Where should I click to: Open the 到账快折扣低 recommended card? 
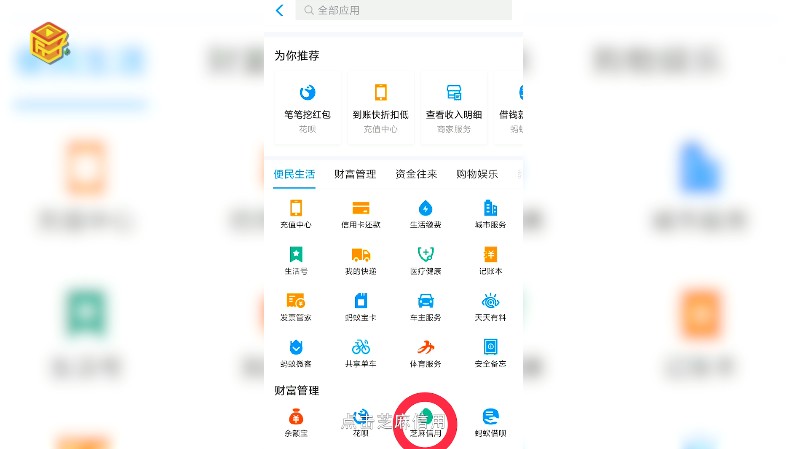tap(380, 105)
